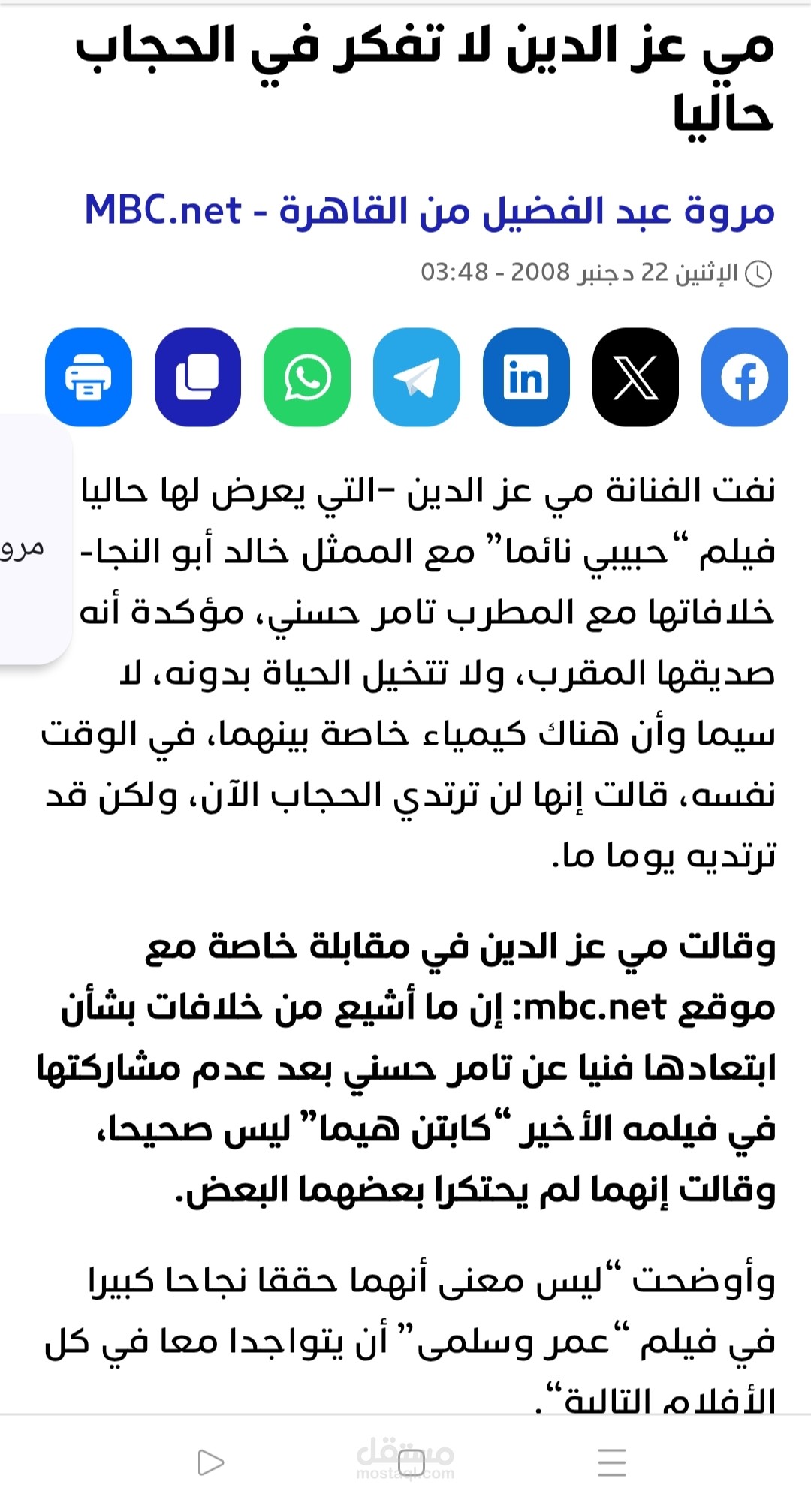Share the article on X

point(635,377)
